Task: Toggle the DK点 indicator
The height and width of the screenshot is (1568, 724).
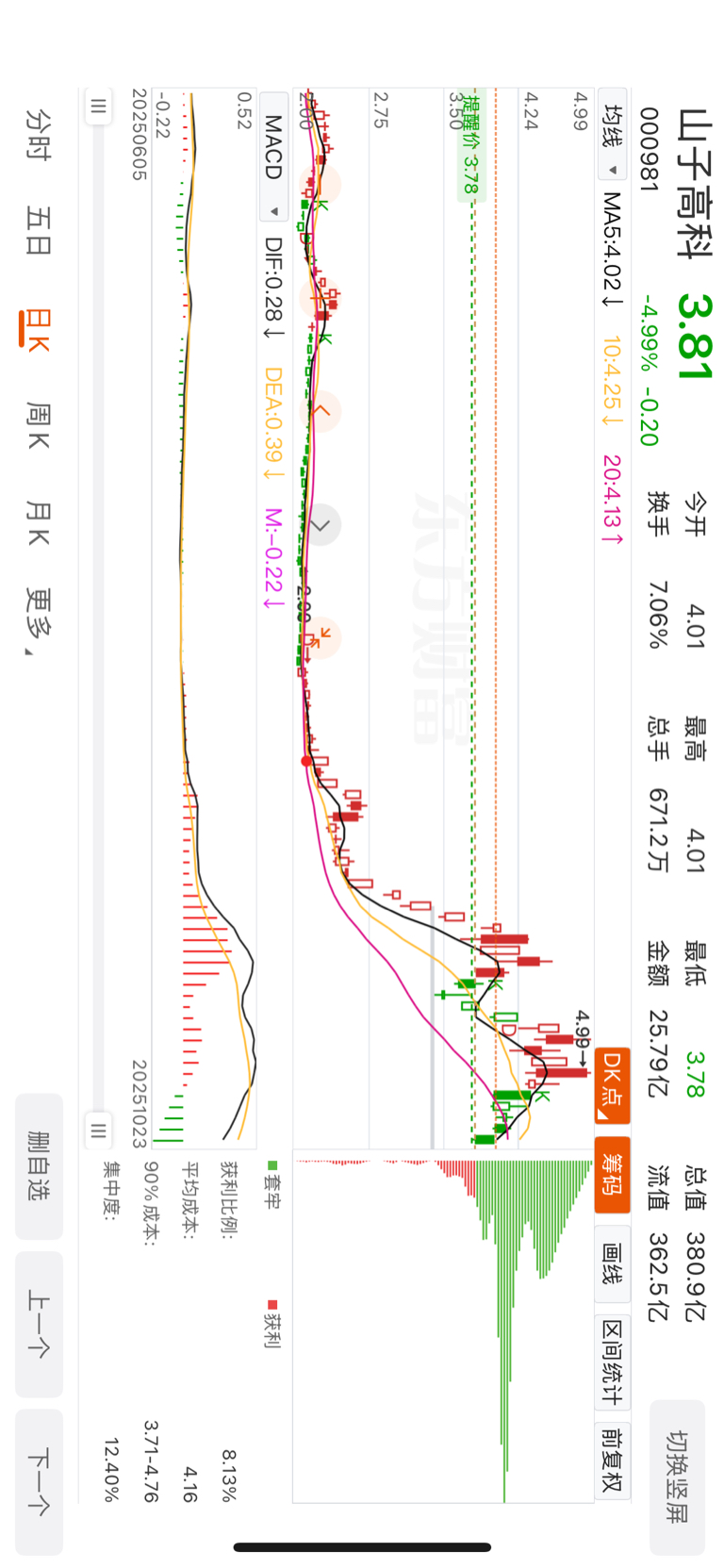Action: 613,1085
